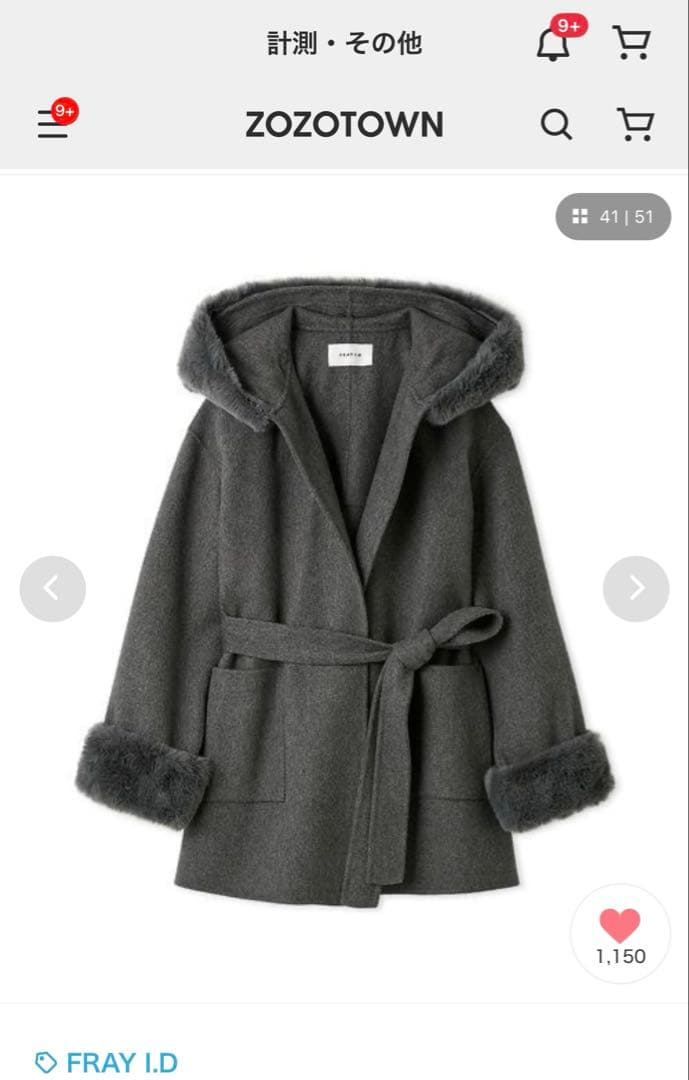
Task: Open the cart next to the notifications bell
Action: [631, 44]
